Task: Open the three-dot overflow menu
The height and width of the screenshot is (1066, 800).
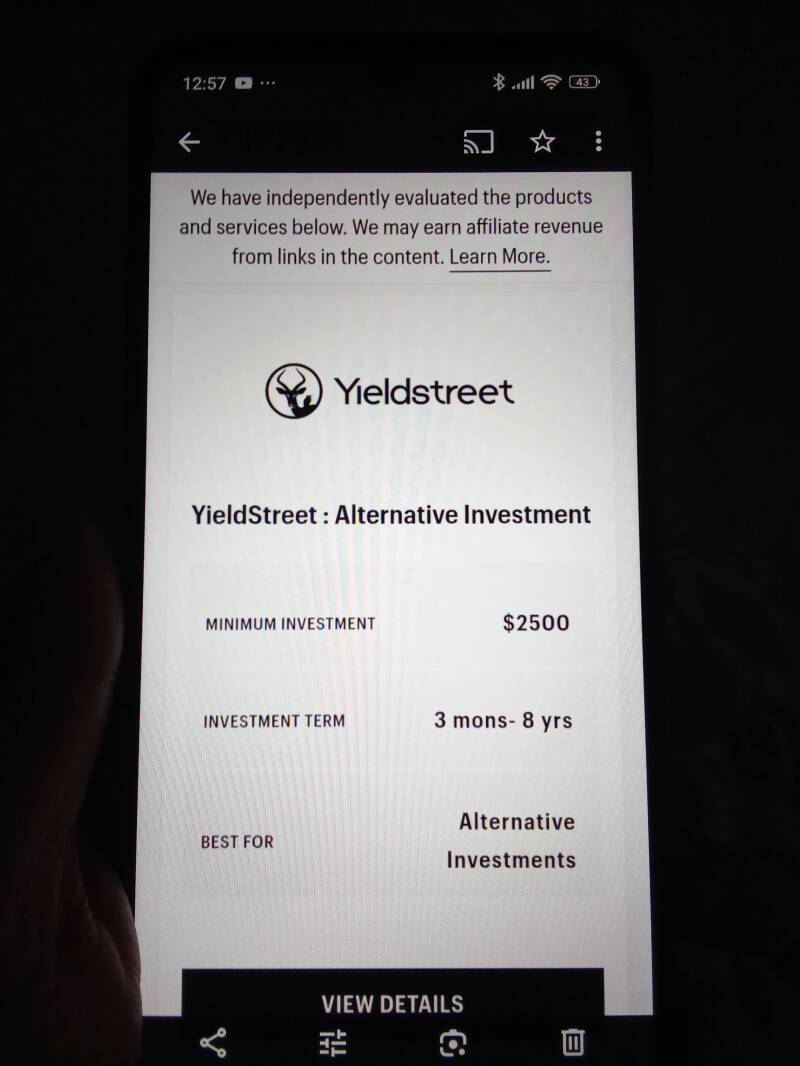Action: pyautogui.click(x=598, y=141)
